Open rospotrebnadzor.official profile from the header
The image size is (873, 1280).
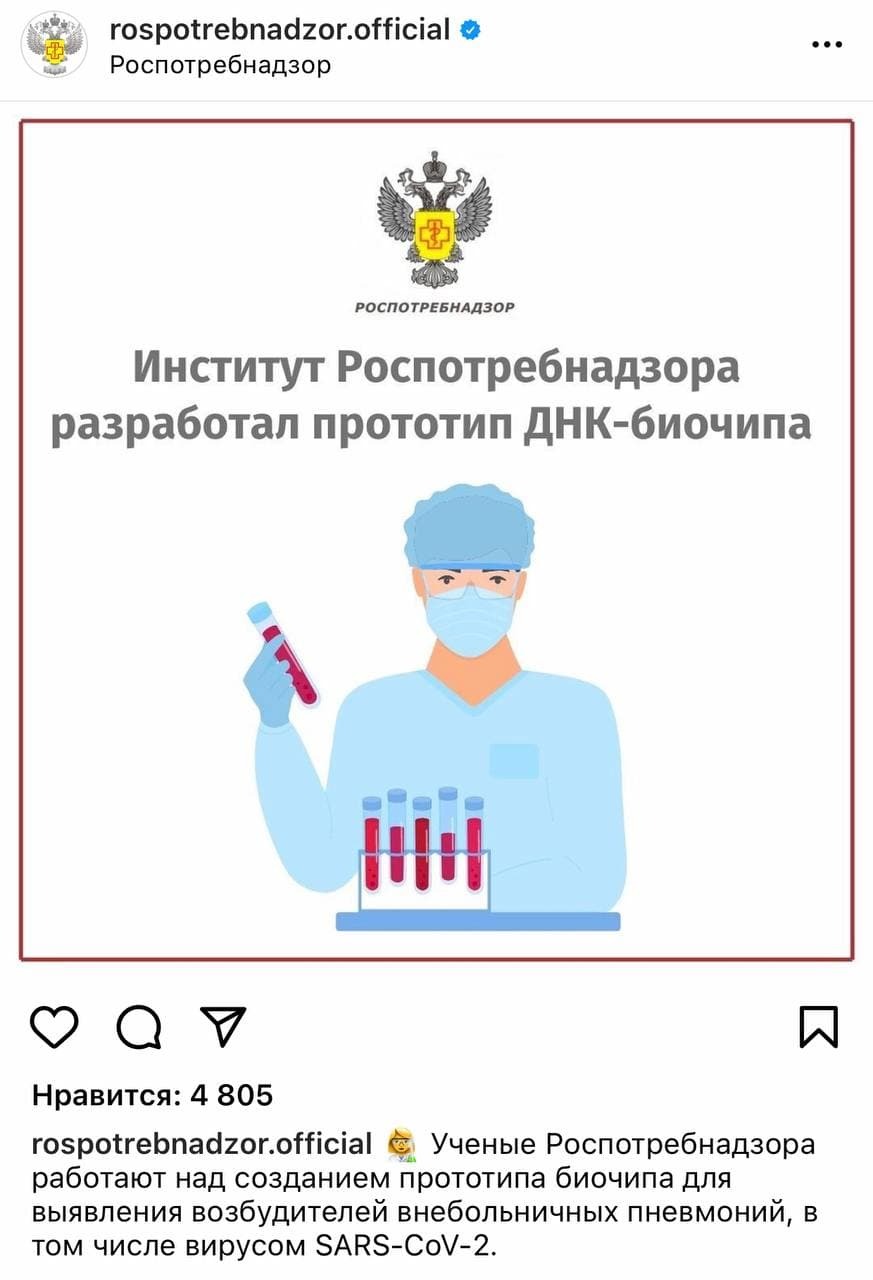(x=280, y=30)
